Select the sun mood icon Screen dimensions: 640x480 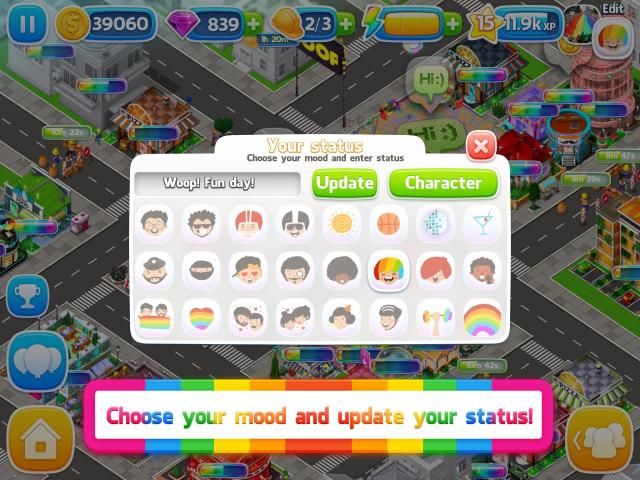(x=341, y=222)
